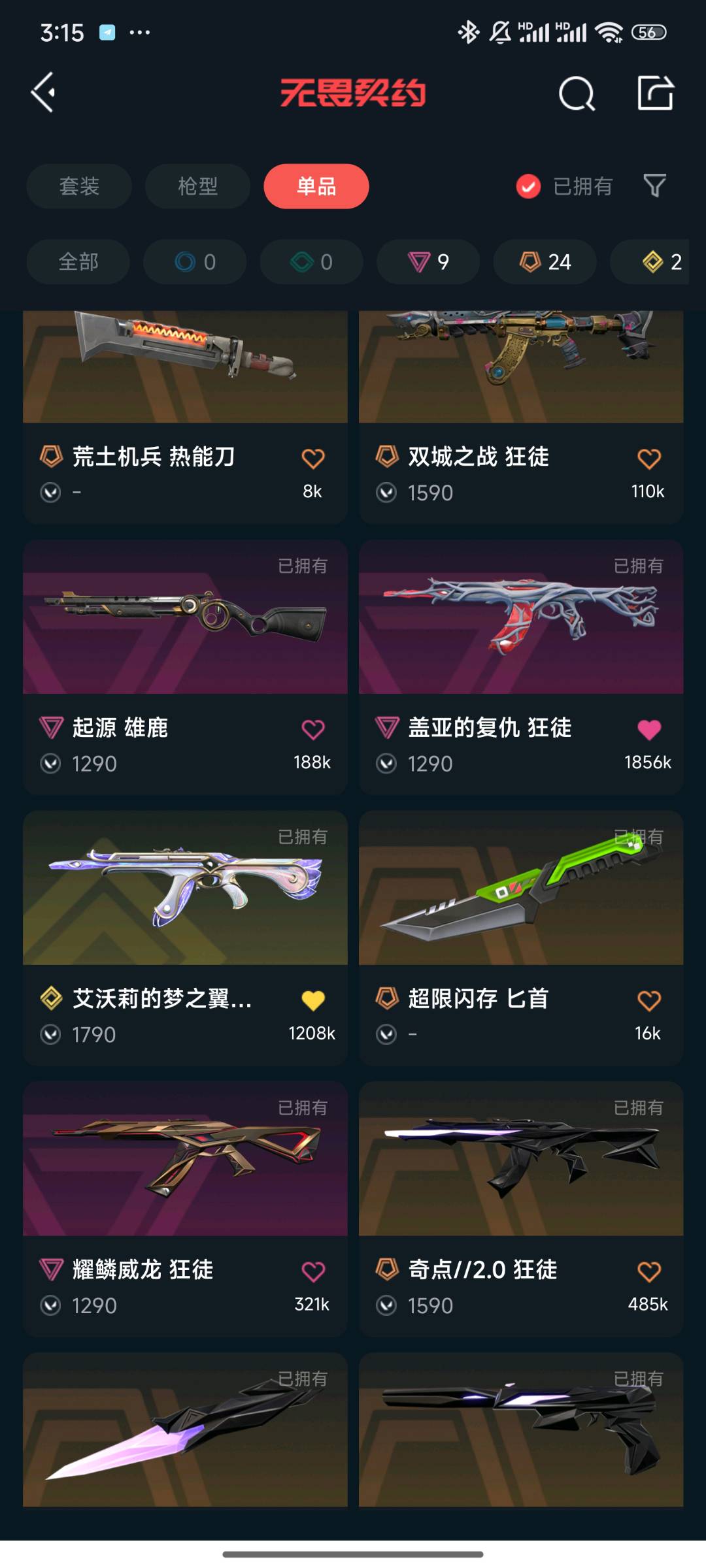Open the funnel filter options
This screenshot has height=1568, width=706.
tap(654, 186)
